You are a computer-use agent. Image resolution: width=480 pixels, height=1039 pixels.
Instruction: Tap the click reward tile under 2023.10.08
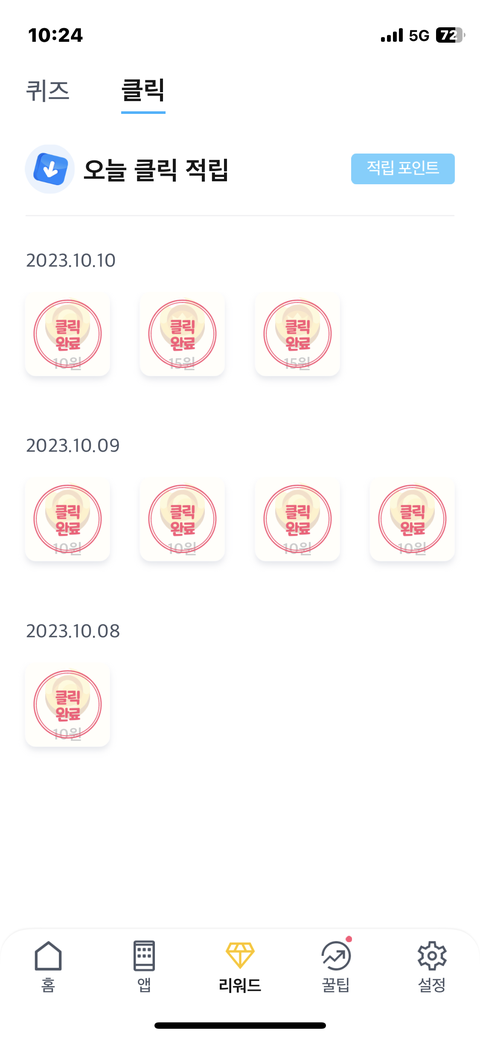[x=68, y=704]
